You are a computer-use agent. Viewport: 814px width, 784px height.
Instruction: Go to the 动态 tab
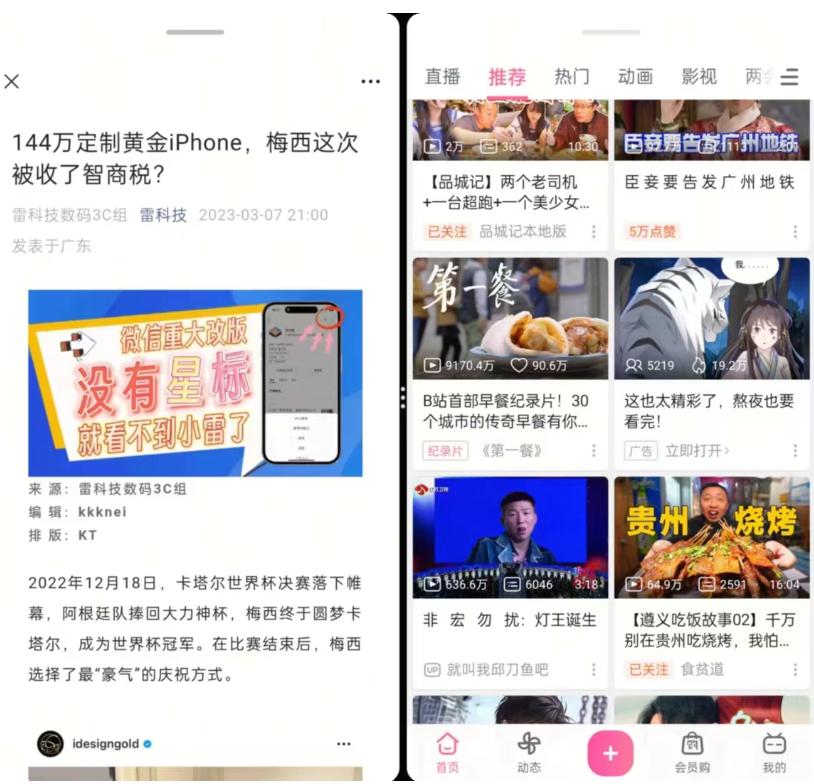click(529, 752)
